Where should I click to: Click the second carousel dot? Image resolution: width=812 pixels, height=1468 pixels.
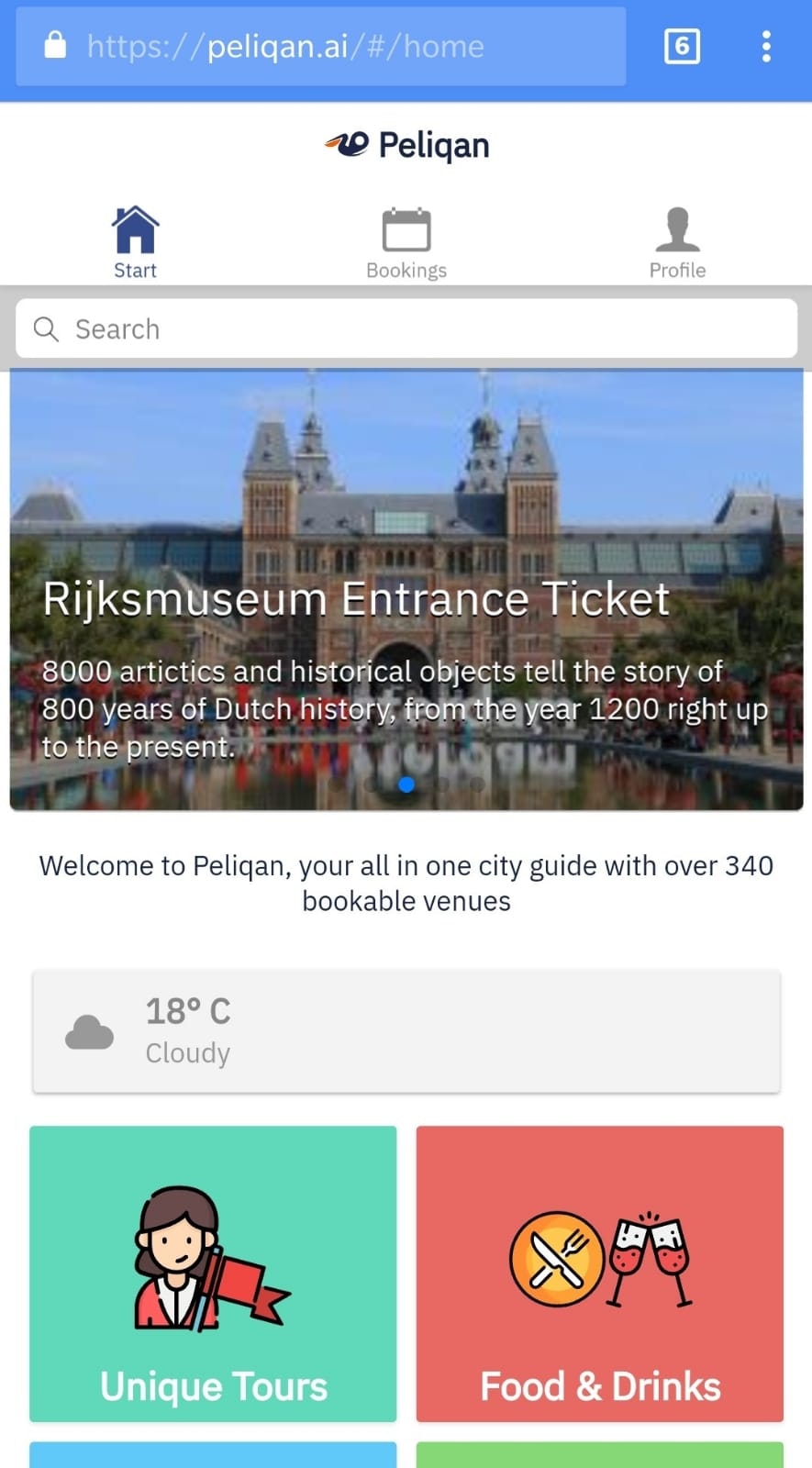(x=372, y=784)
